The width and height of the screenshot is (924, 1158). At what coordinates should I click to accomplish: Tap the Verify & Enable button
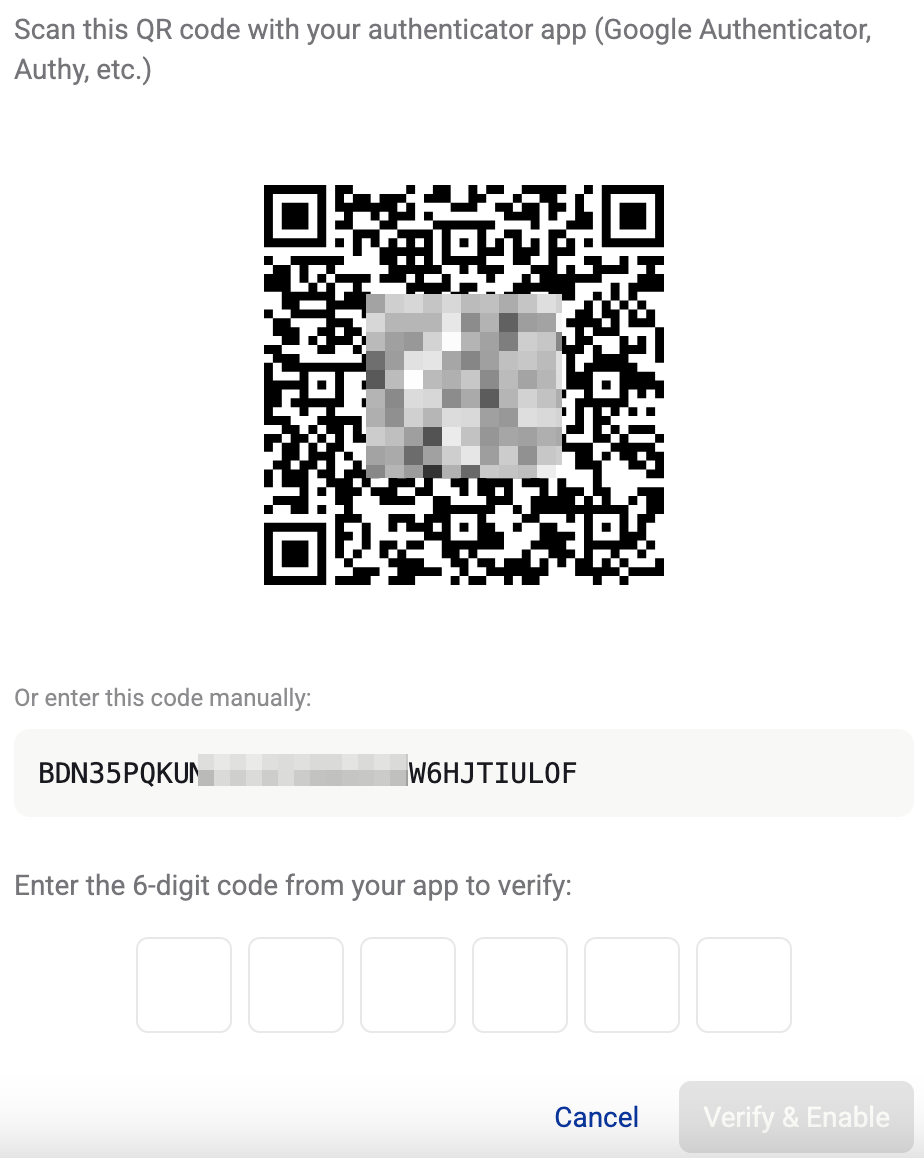click(x=796, y=1117)
